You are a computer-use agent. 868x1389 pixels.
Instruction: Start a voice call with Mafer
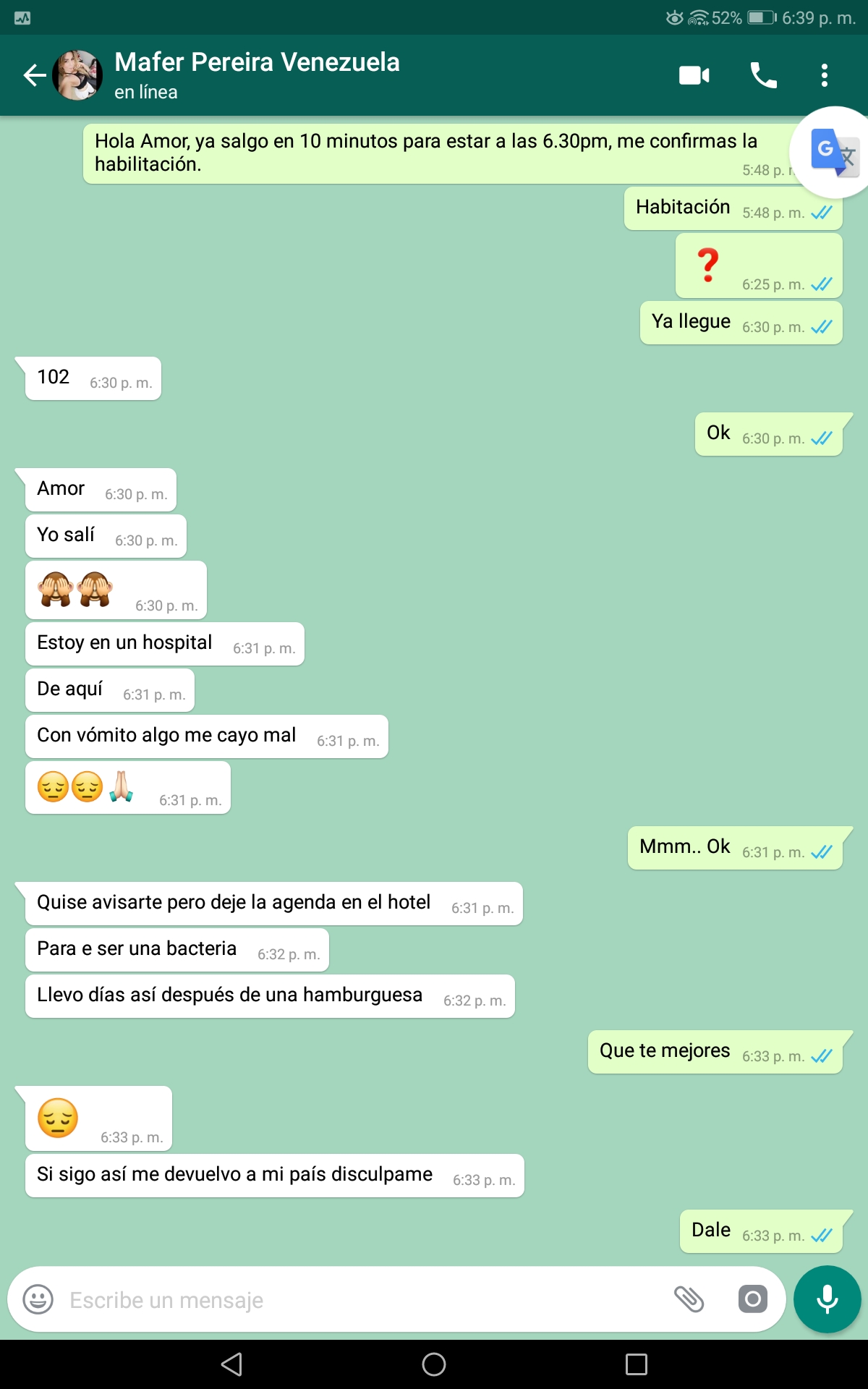(x=763, y=75)
